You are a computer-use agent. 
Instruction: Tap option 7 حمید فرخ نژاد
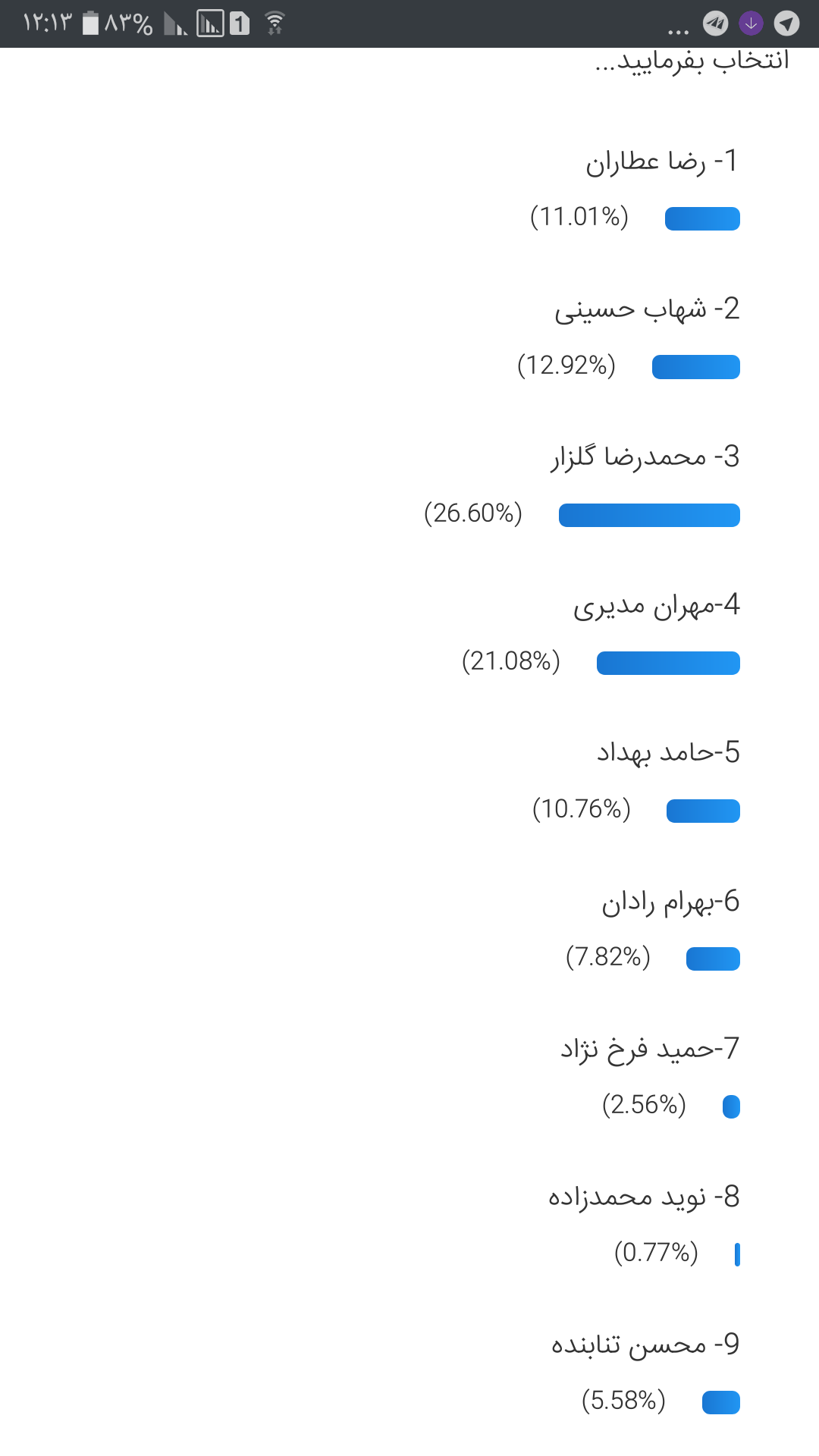point(649,1050)
